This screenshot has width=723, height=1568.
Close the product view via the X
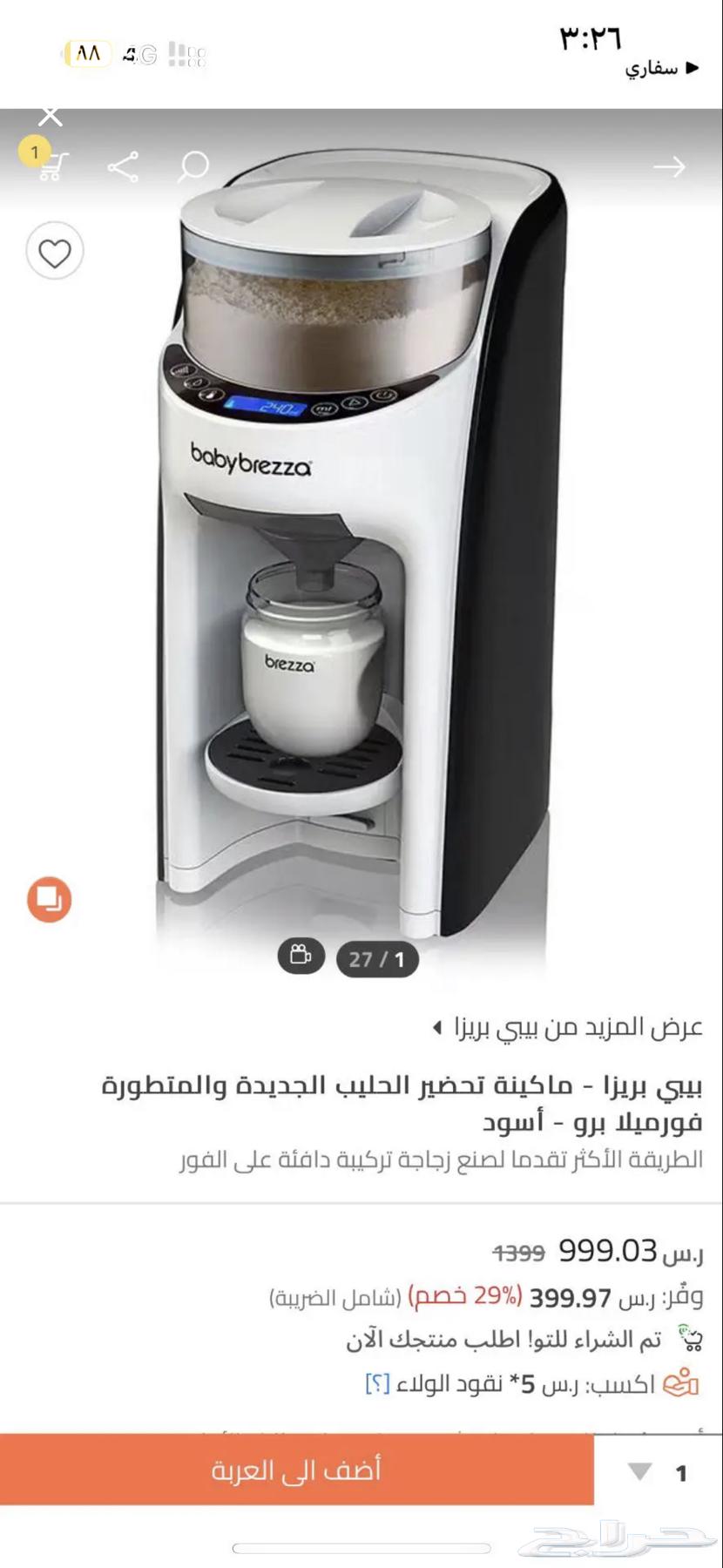pyautogui.click(x=50, y=115)
